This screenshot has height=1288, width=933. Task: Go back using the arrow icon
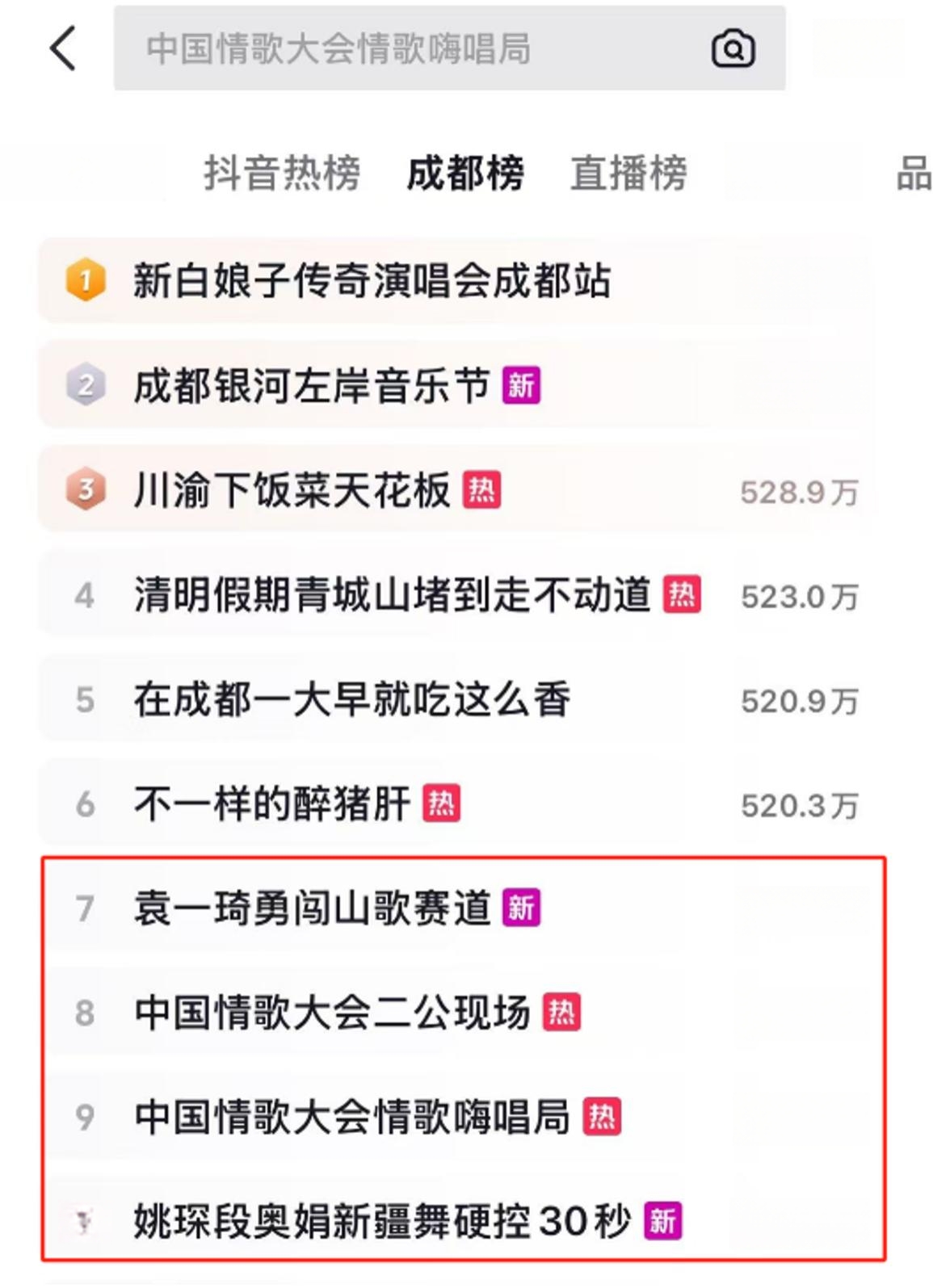coord(63,48)
